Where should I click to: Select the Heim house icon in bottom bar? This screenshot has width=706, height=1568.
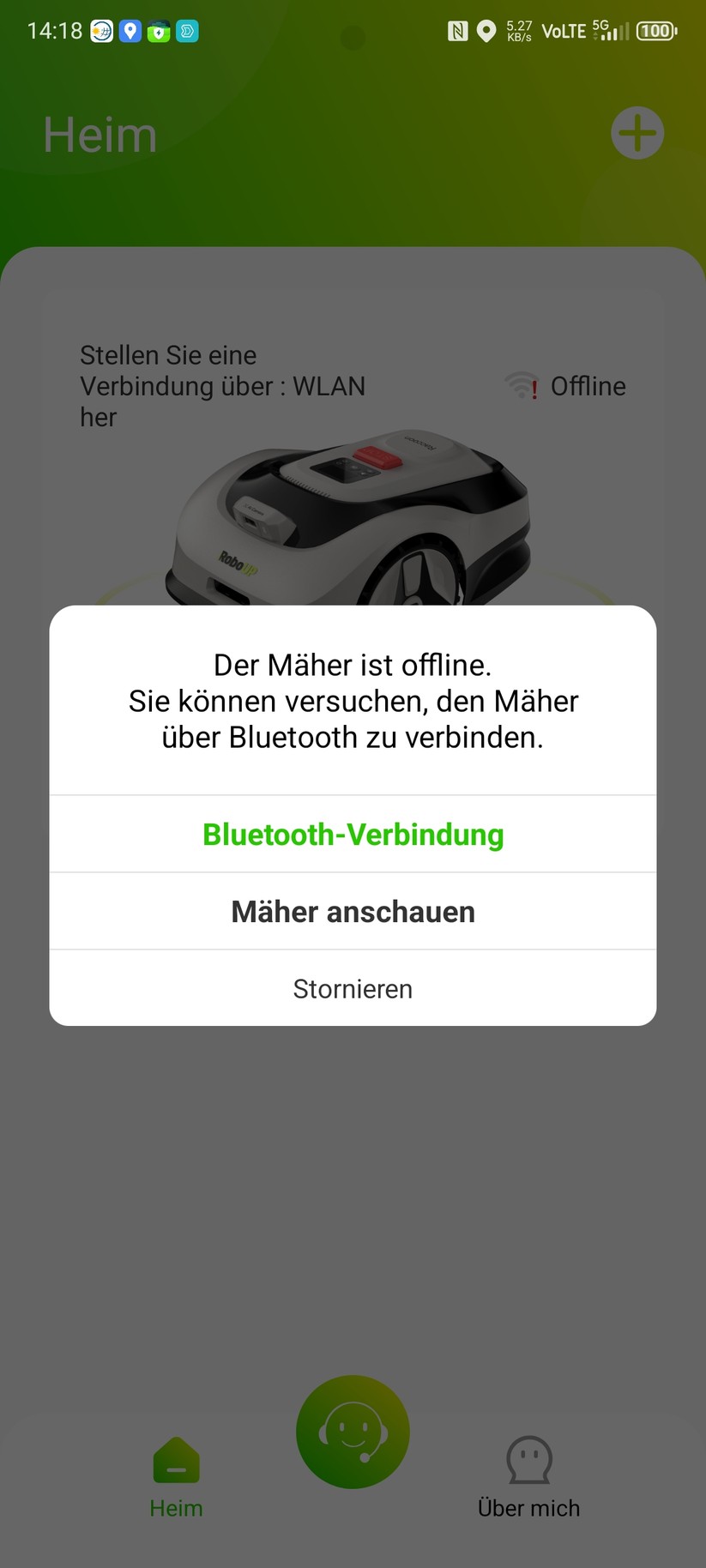click(176, 1460)
